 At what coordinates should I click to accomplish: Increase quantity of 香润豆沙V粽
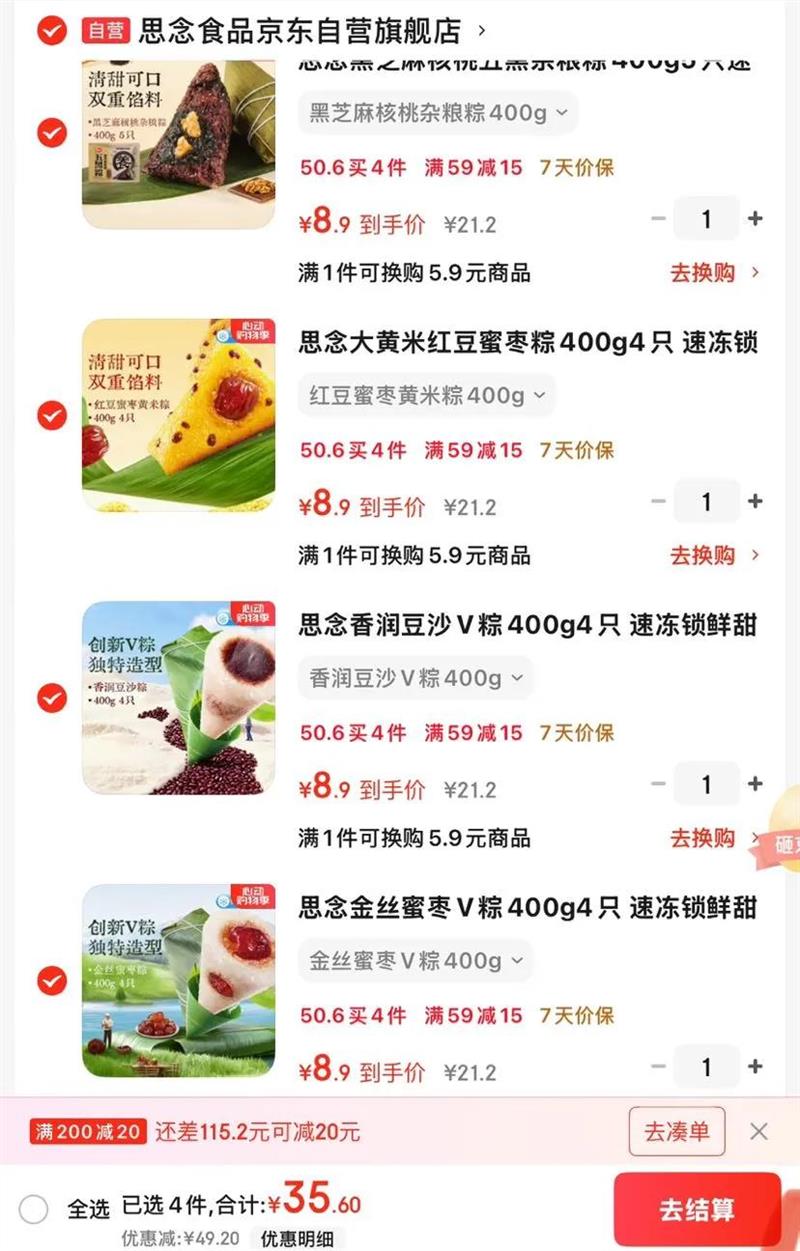click(755, 784)
